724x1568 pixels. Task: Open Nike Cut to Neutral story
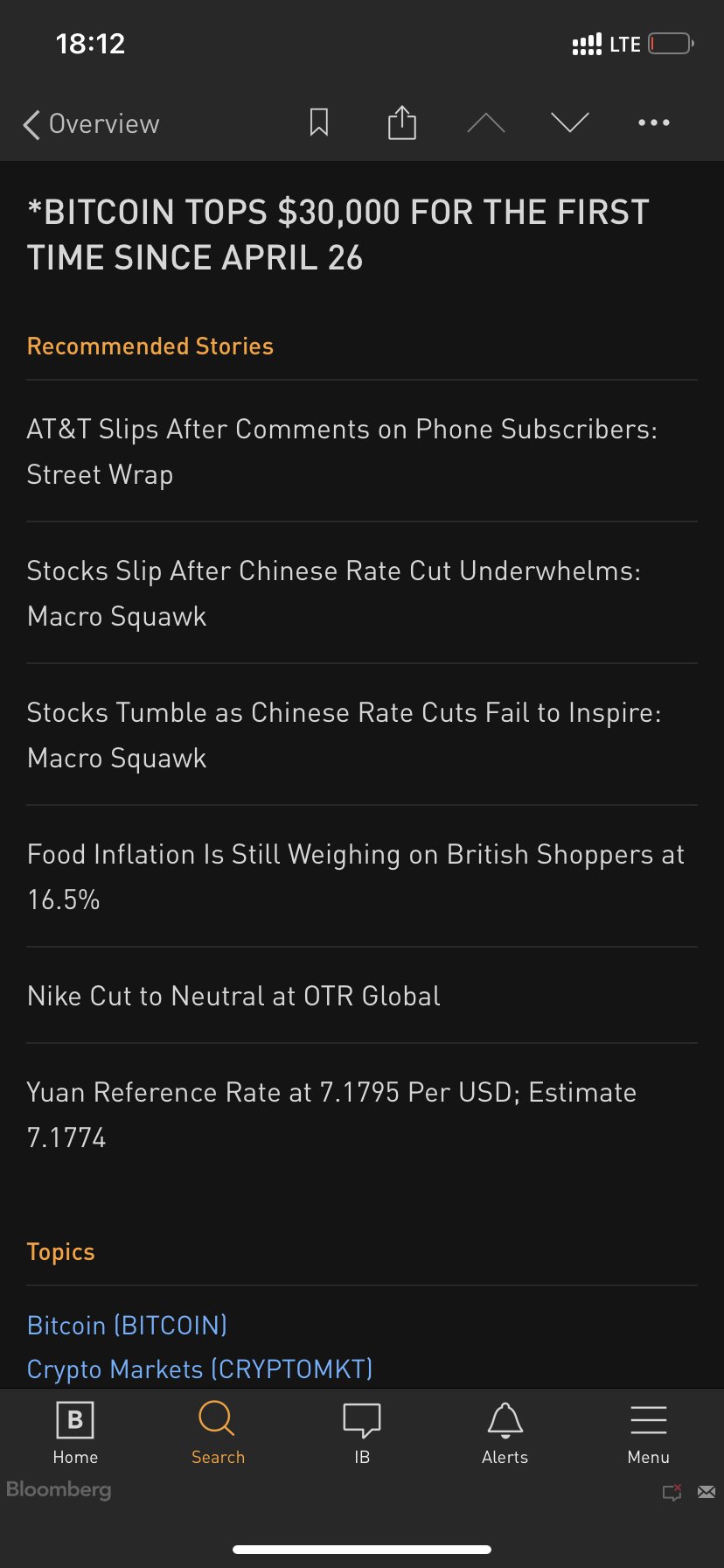362,996
